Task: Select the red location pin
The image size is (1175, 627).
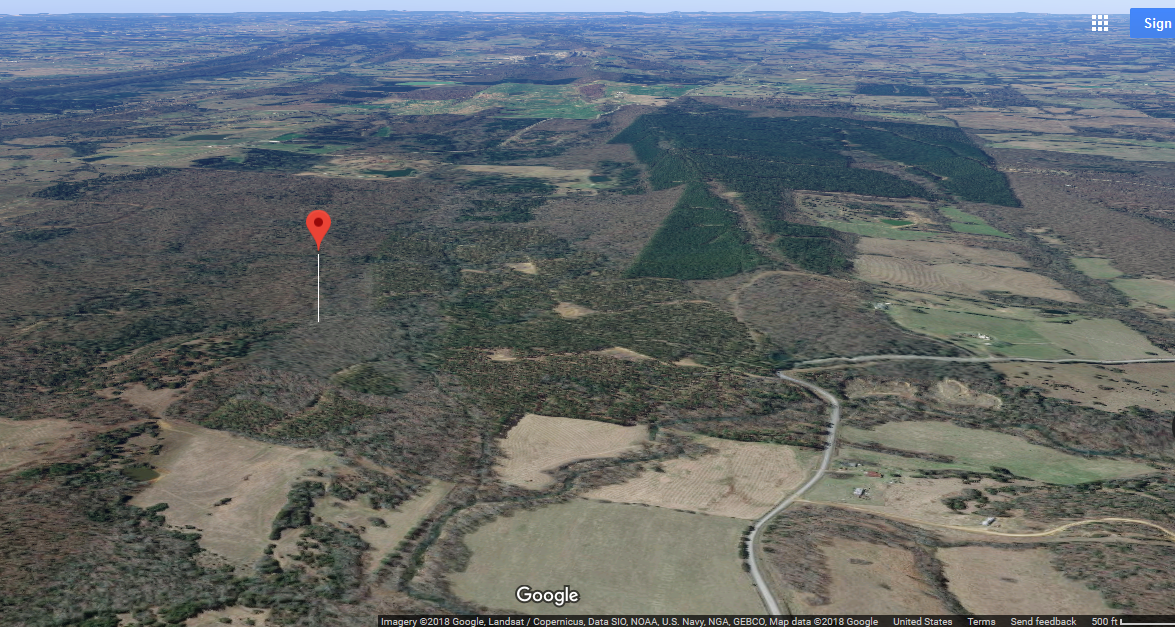Action: click(318, 227)
